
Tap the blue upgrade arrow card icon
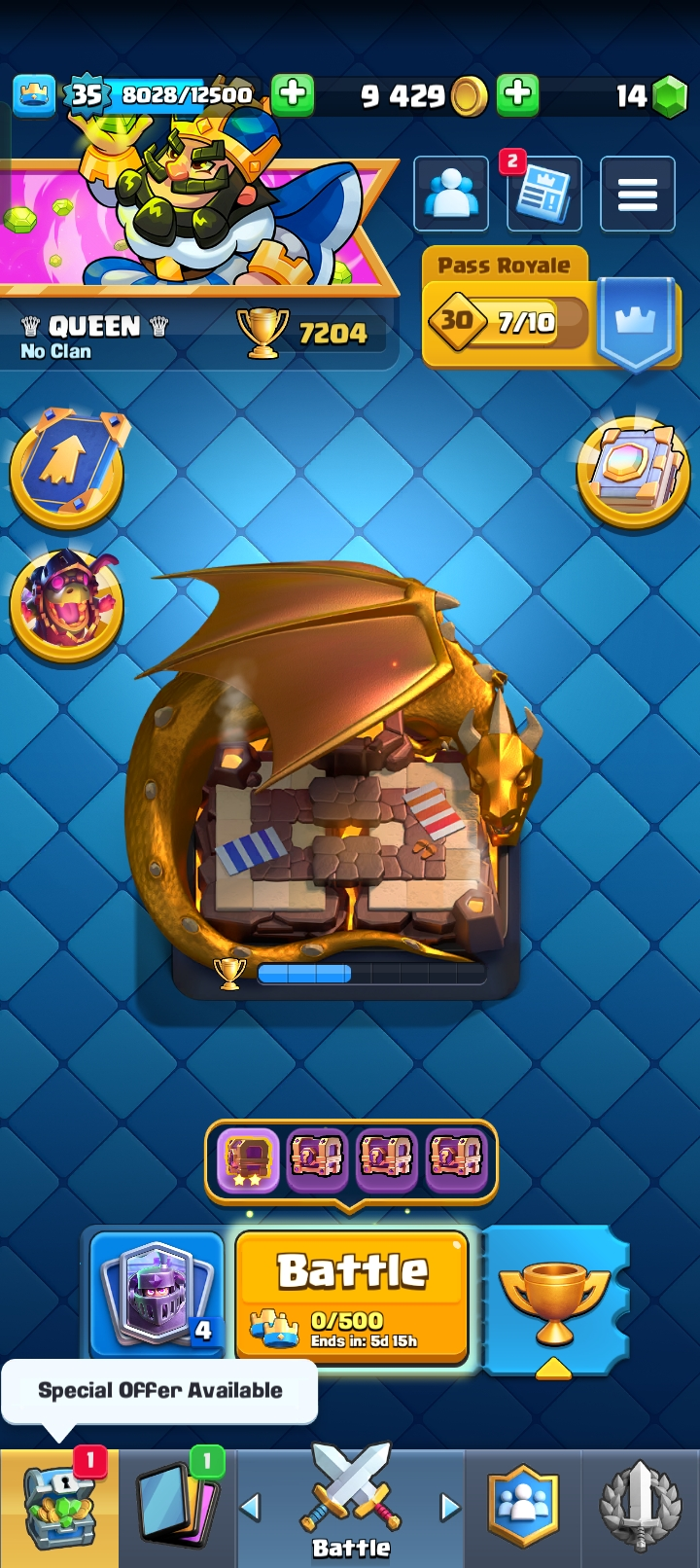click(66, 467)
